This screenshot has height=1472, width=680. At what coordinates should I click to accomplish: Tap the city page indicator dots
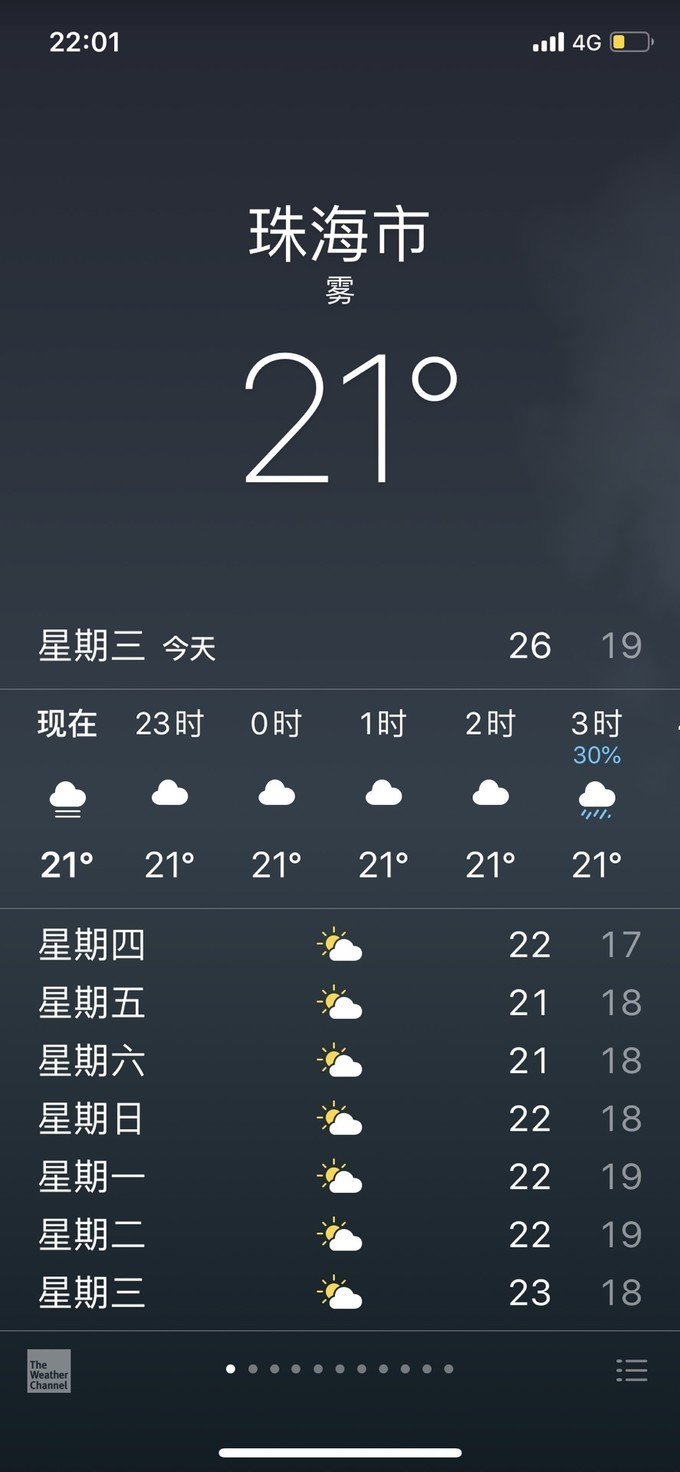tap(340, 1369)
